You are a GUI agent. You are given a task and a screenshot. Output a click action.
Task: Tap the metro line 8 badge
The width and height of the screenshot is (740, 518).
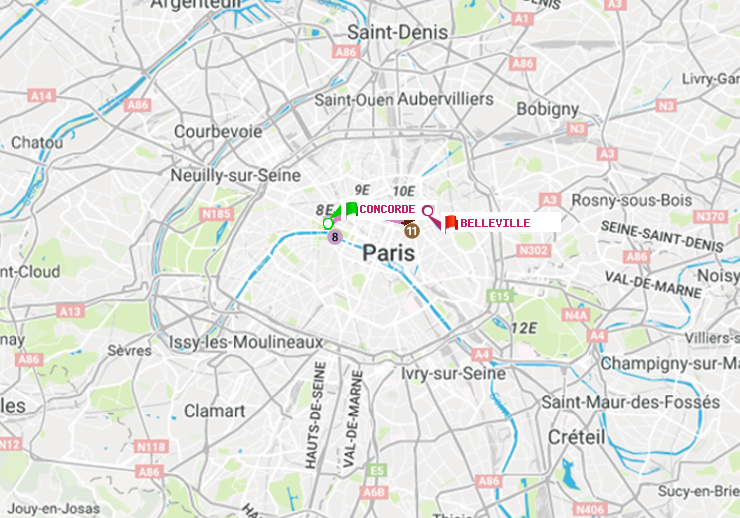coord(335,237)
